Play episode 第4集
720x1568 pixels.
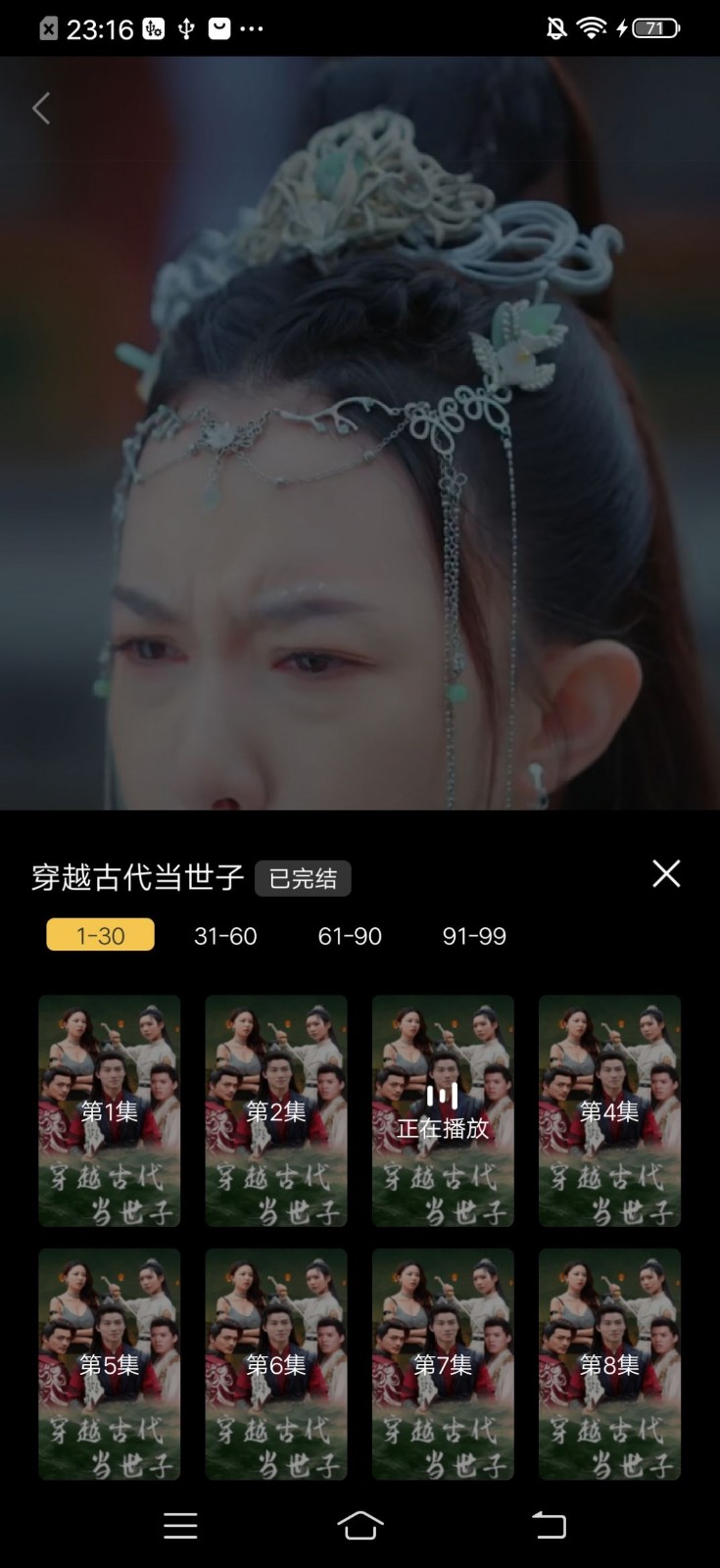coord(609,1110)
